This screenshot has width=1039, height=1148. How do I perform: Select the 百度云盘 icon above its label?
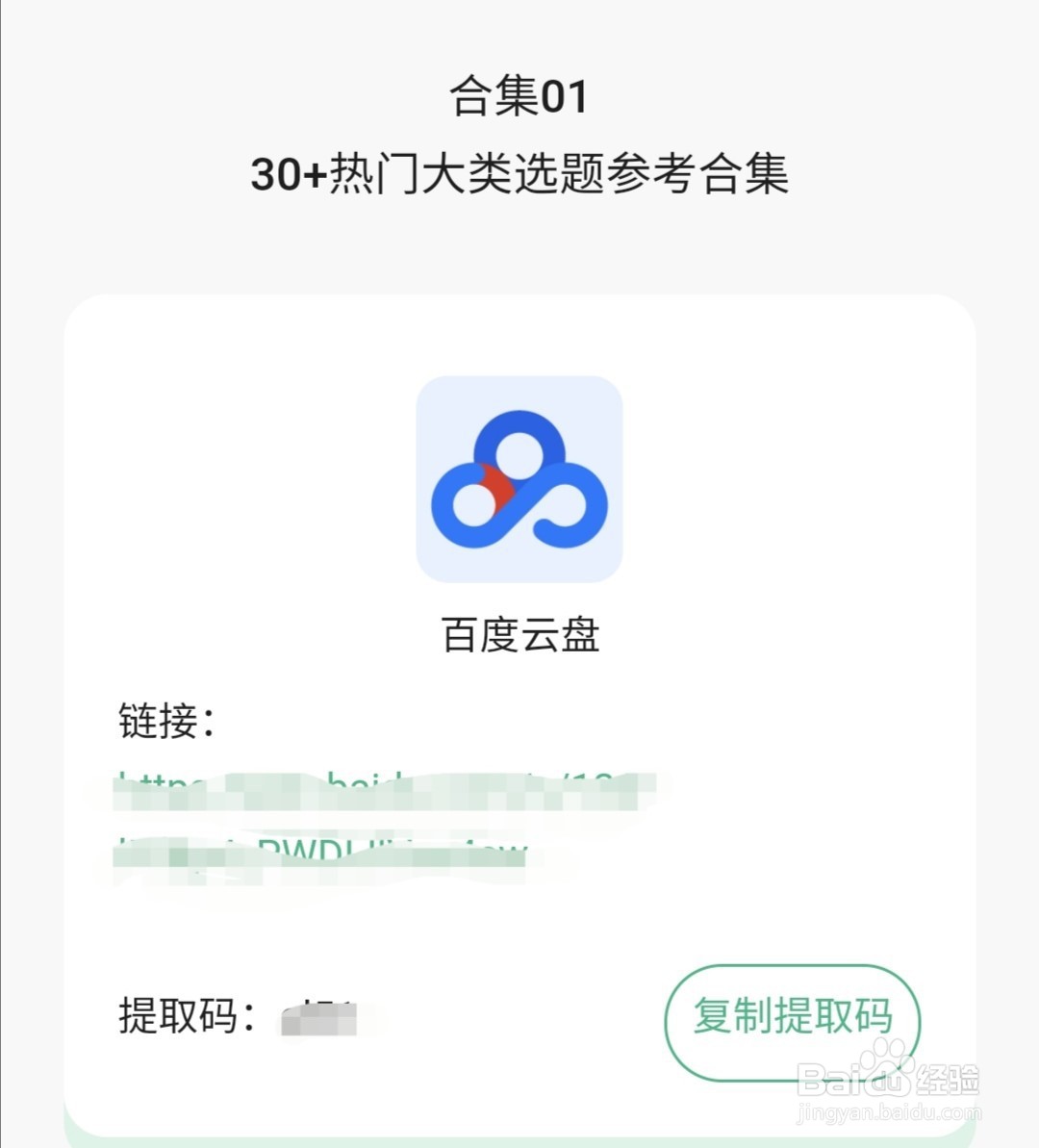point(518,478)
